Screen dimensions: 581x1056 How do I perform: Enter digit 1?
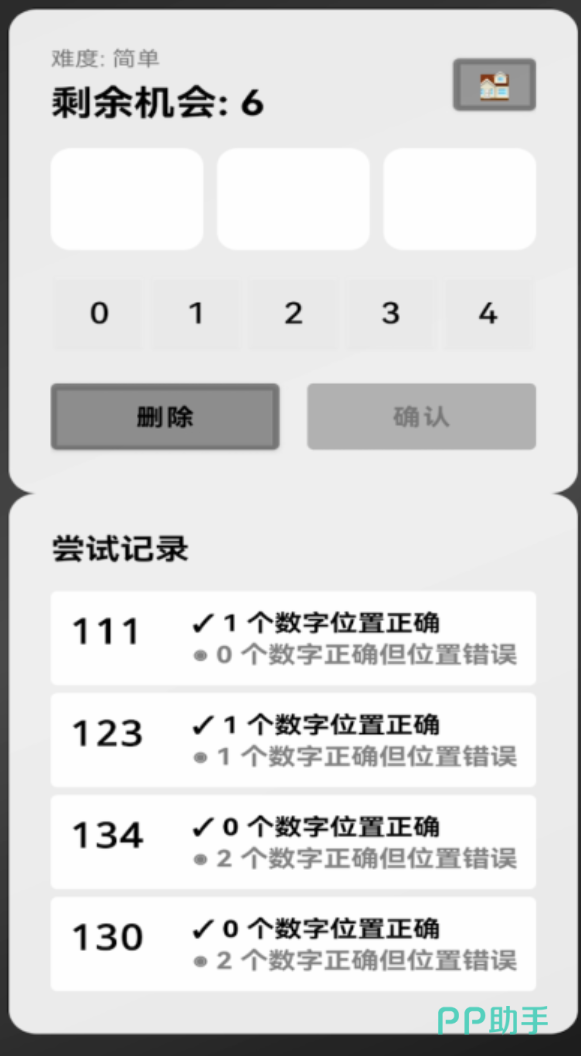pos(196,314)
